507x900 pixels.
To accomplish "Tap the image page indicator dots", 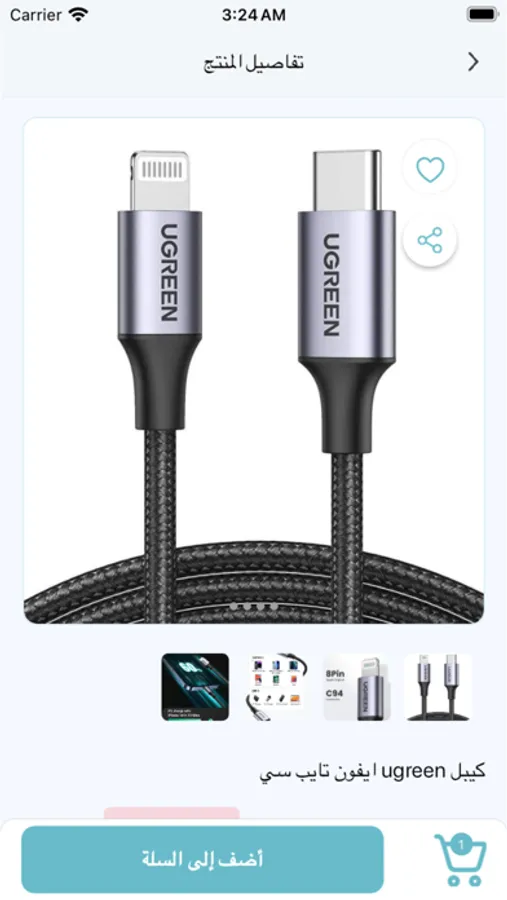I will [x=254, y=606].
